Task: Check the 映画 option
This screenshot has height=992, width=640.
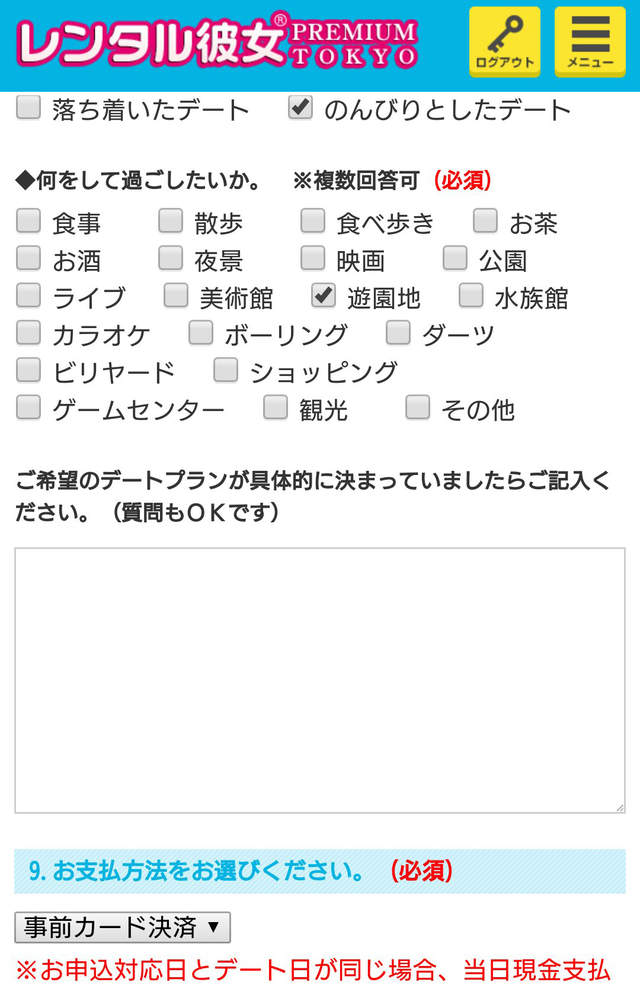Action: click(x=313, y=258)
